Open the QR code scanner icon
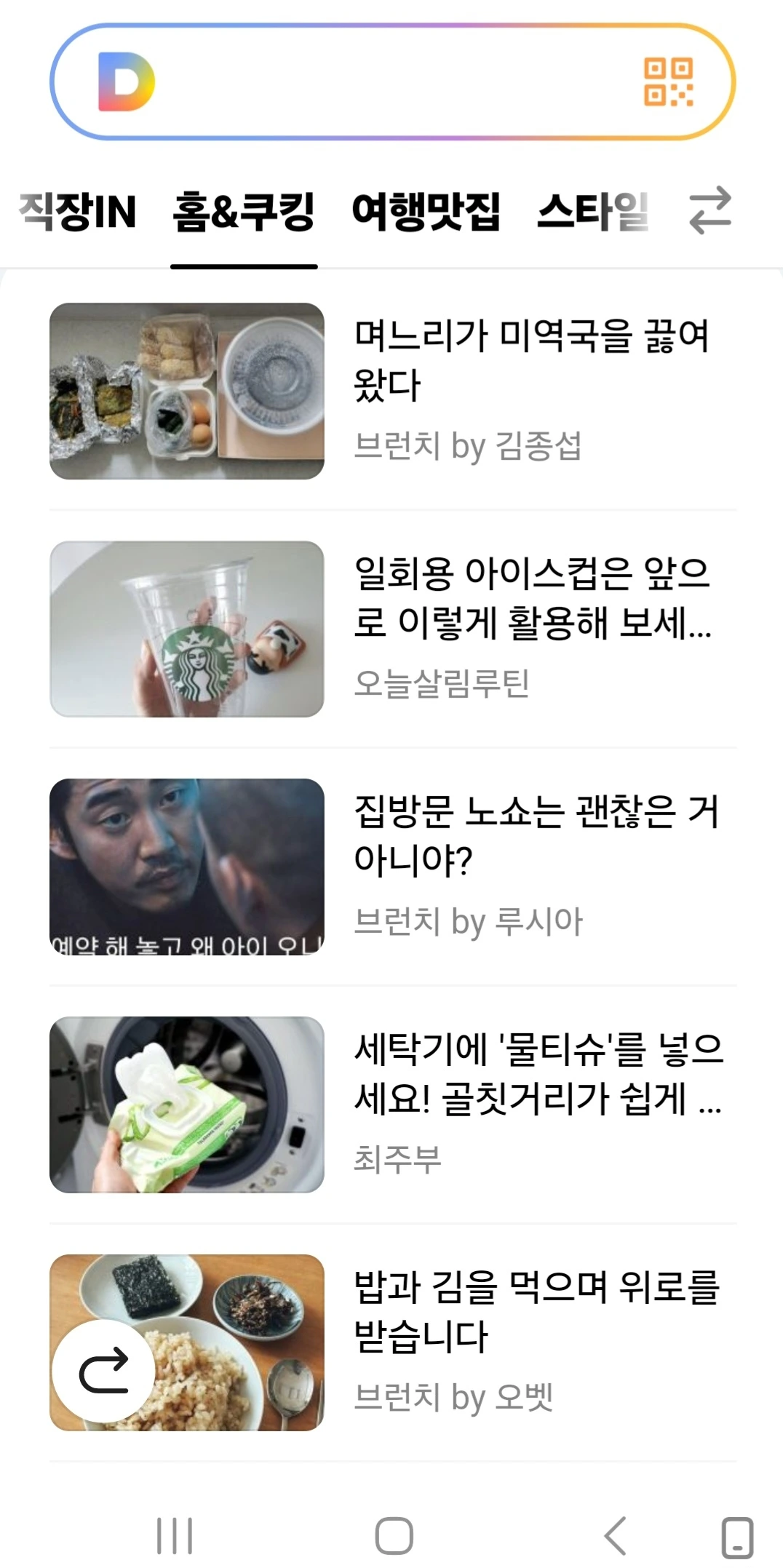The image size is (783, 1568). click(x=668, y=81)
